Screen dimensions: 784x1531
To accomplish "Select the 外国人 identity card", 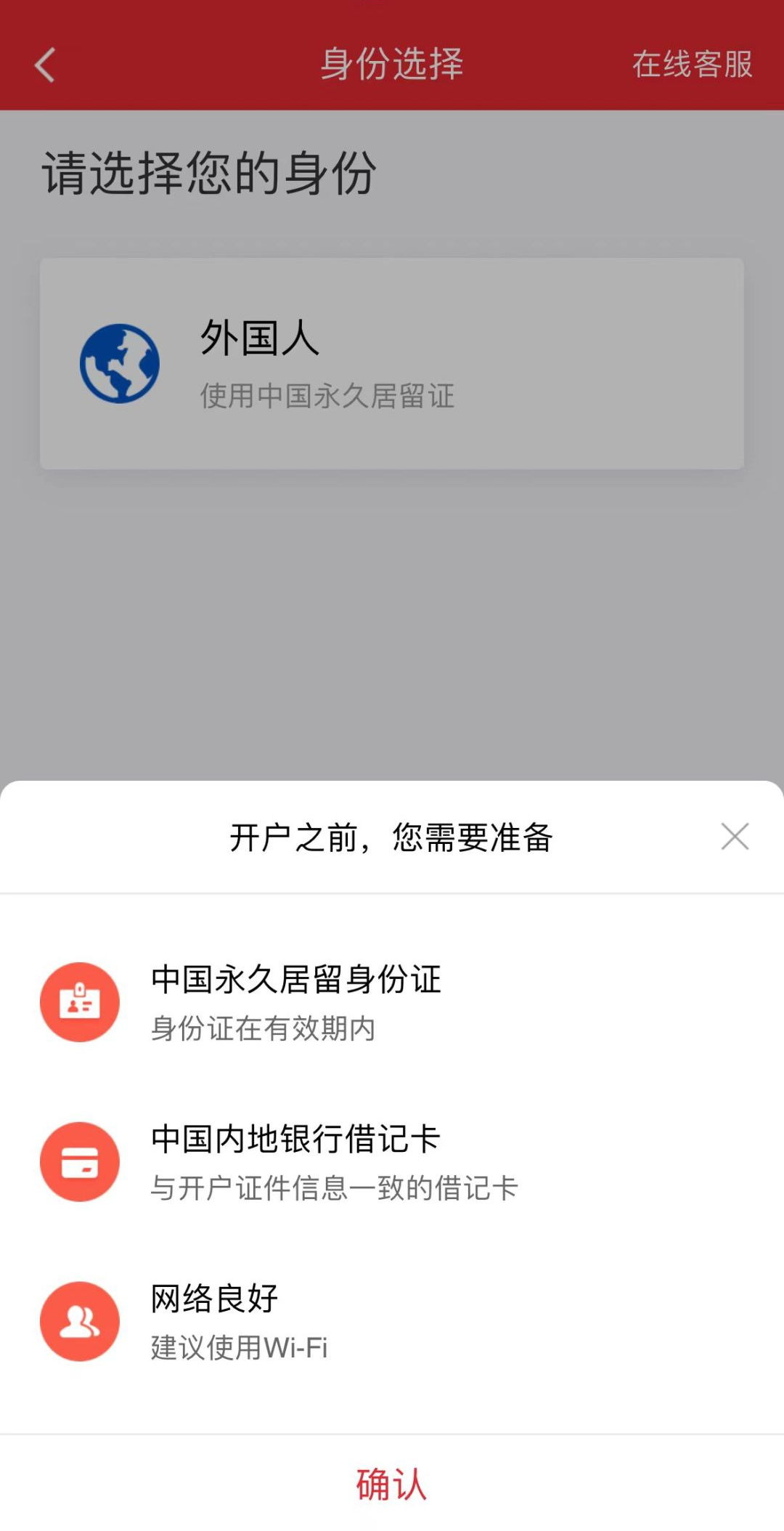I will [392, 363].
